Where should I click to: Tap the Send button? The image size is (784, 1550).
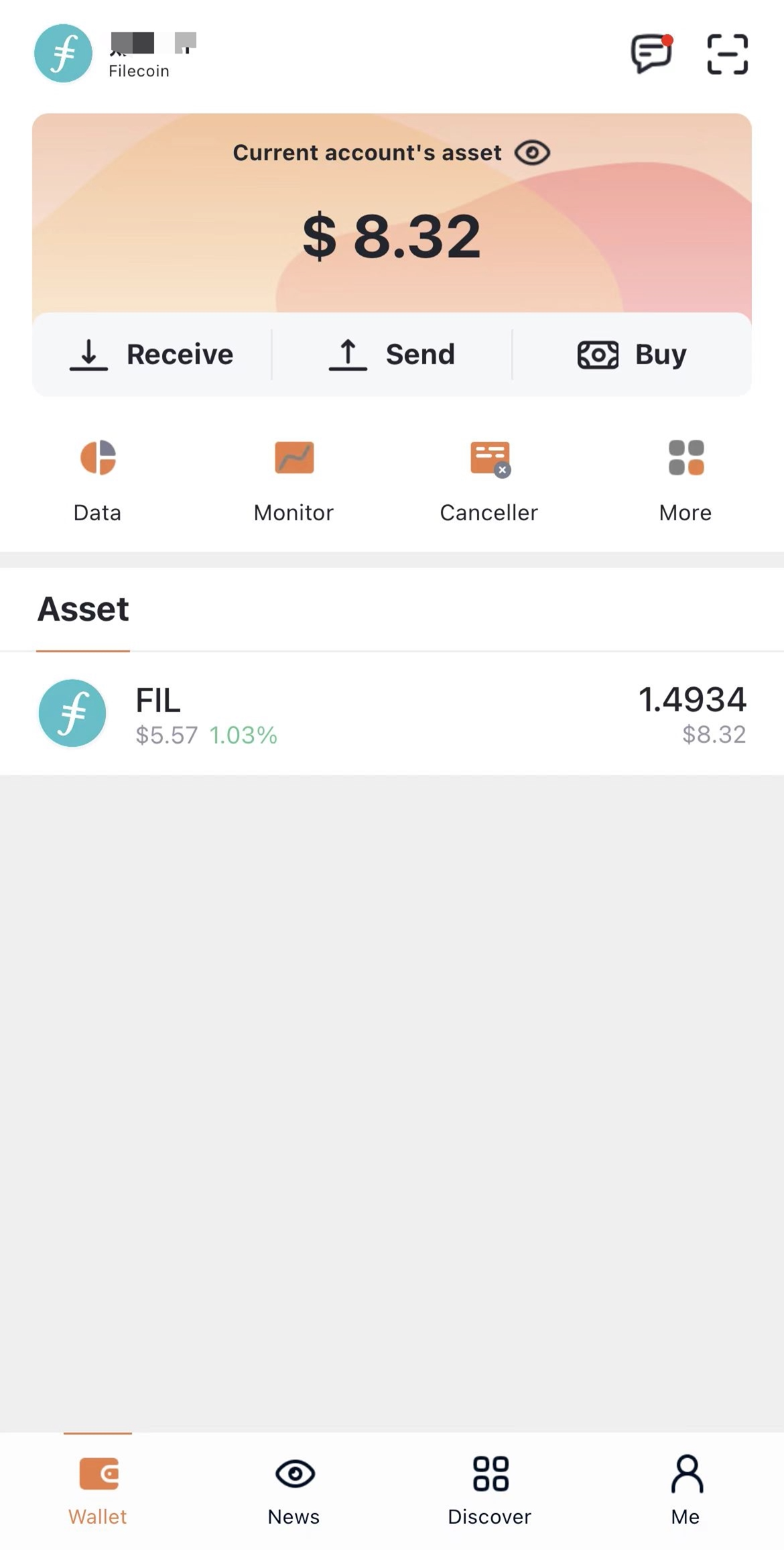(392, 354)
